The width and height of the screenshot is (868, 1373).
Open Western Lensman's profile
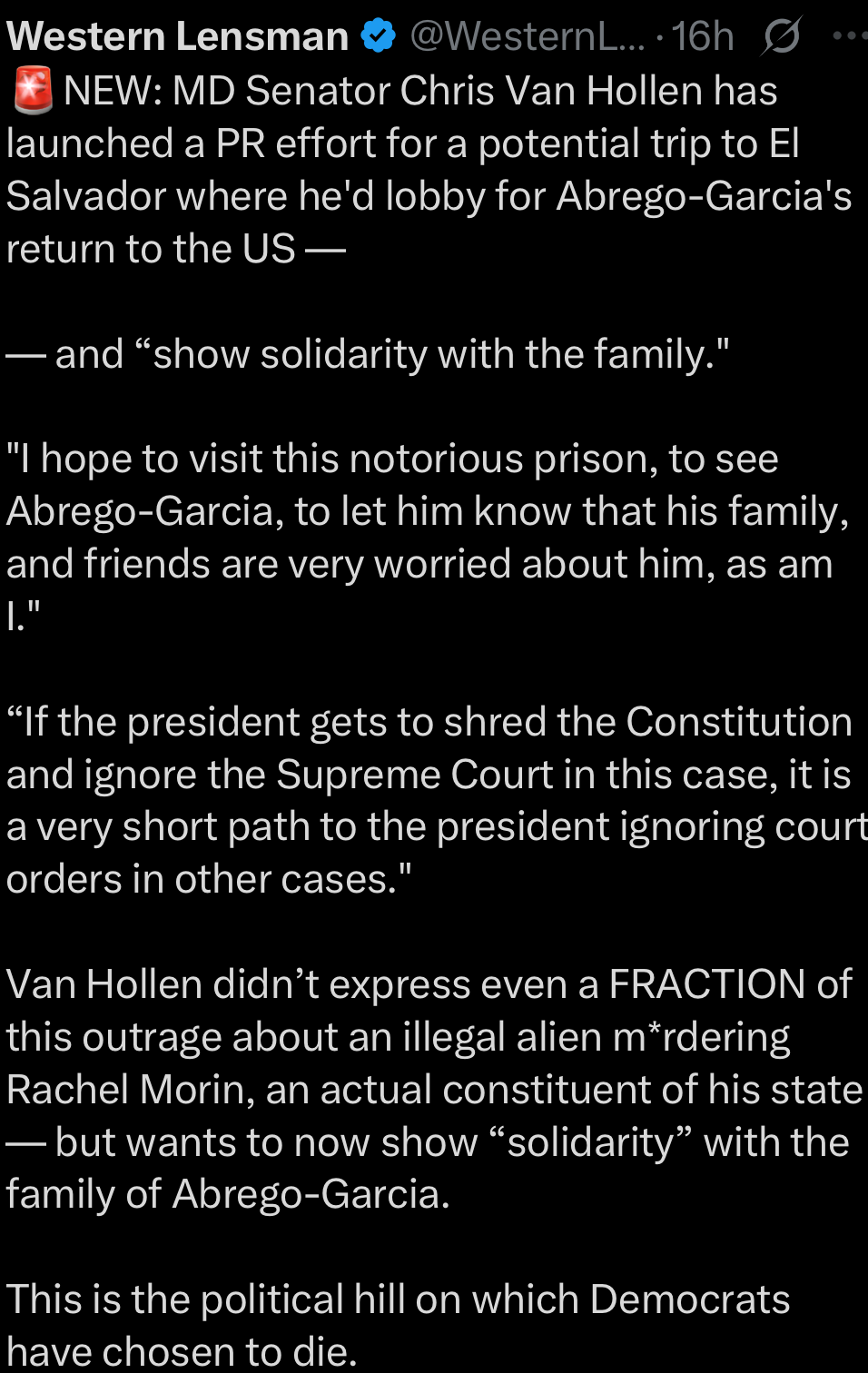click(x=177, y=36)
